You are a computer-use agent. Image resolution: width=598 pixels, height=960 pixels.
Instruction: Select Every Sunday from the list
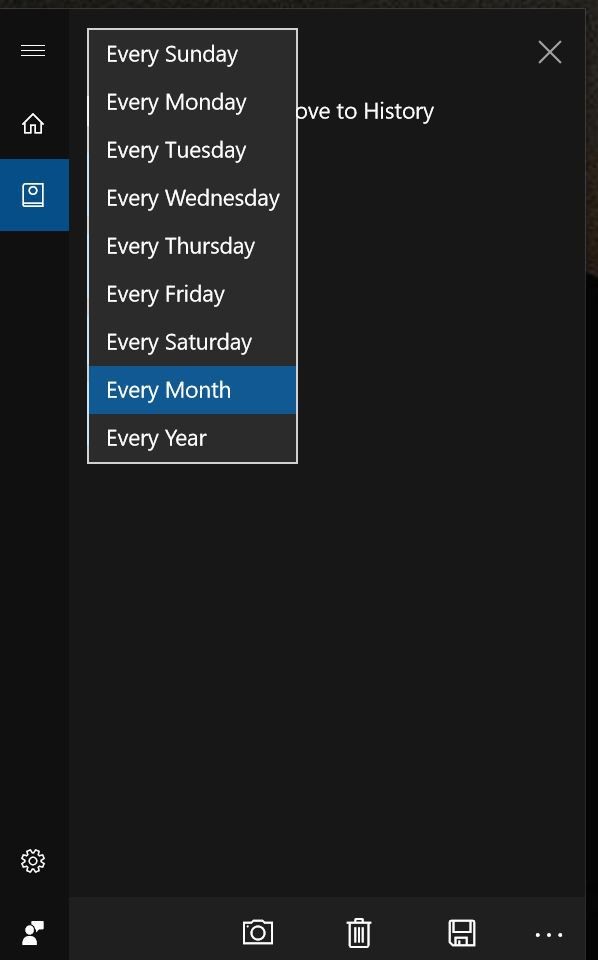pyautogui.click(x=192, y=54)
